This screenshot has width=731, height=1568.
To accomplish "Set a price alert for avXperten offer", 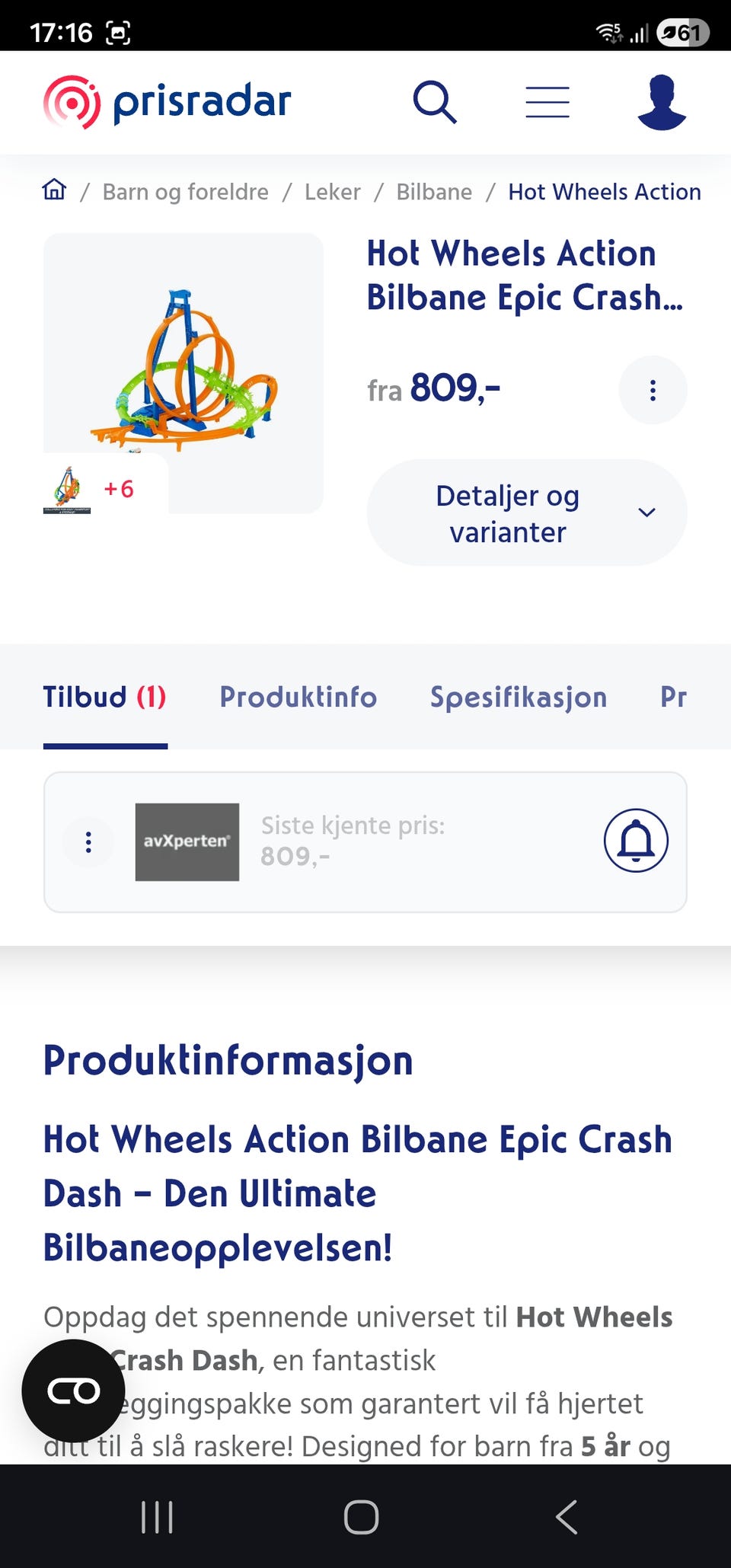I will tap(636, 841).
